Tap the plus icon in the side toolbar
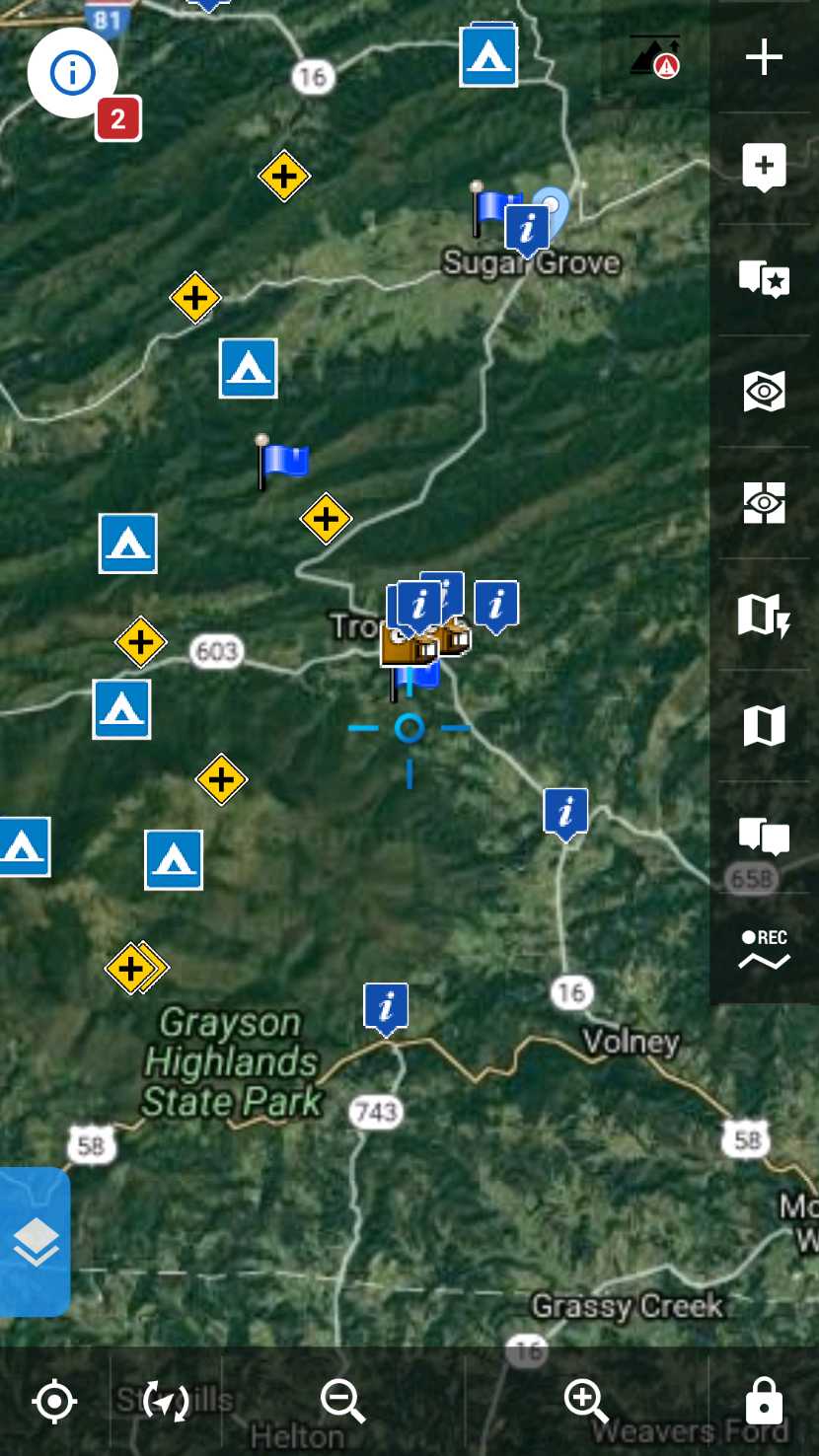The height and width of the screenshot is (1456, 819). point(764,57)
